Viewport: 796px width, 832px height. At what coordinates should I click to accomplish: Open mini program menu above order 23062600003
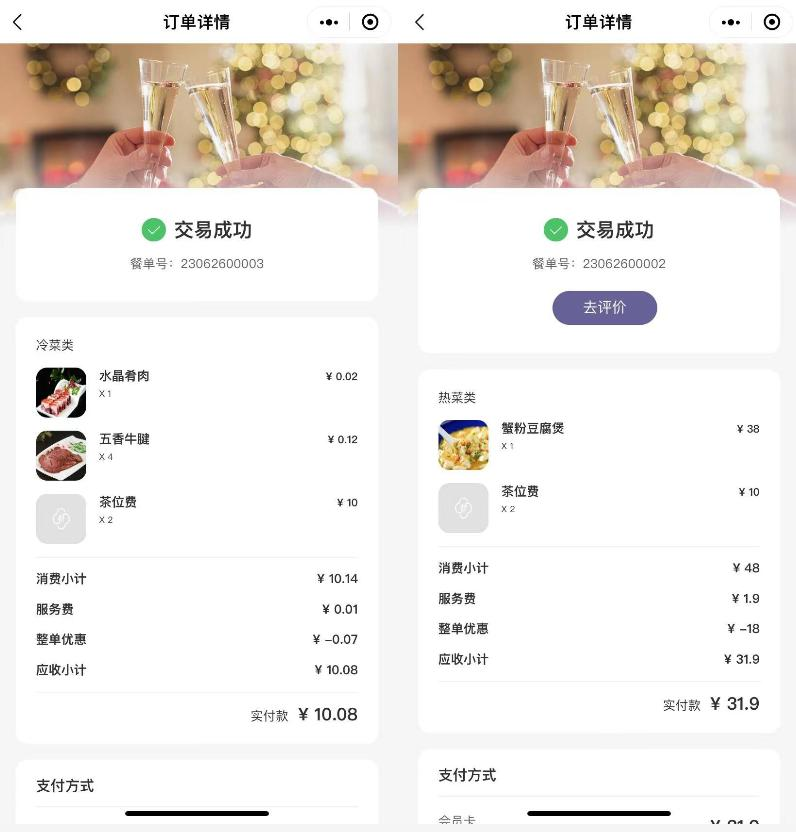pyautogui.click(x=329, y=22)
